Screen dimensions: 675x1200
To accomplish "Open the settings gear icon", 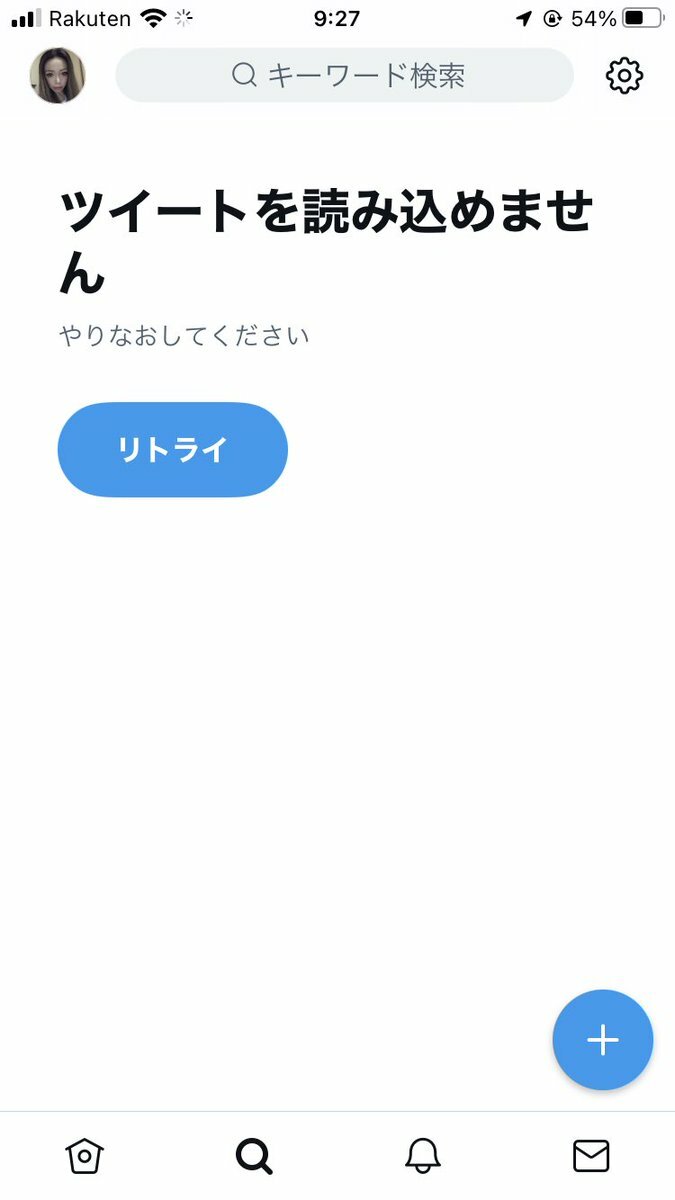I will point(624,76).
